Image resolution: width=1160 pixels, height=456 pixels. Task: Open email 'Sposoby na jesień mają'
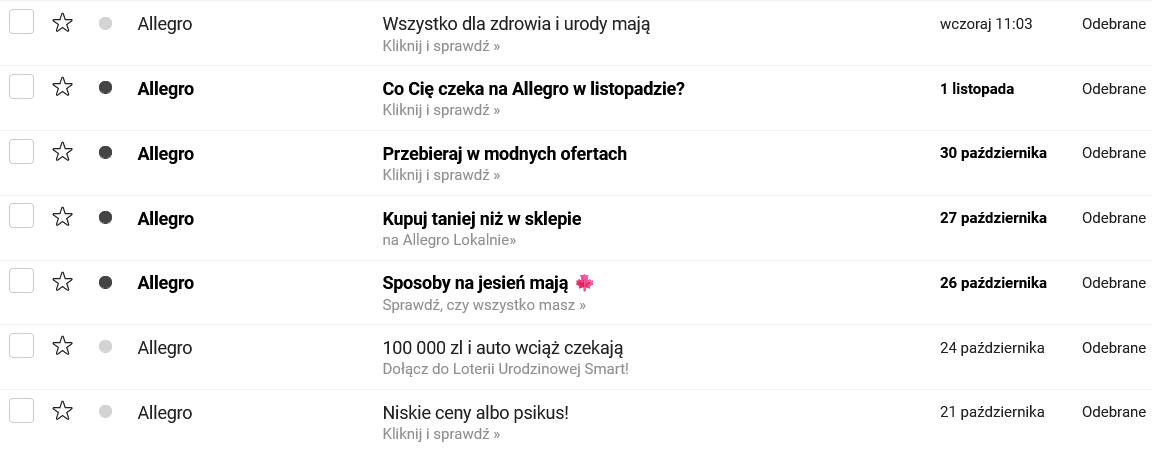[x=475, y=284]
